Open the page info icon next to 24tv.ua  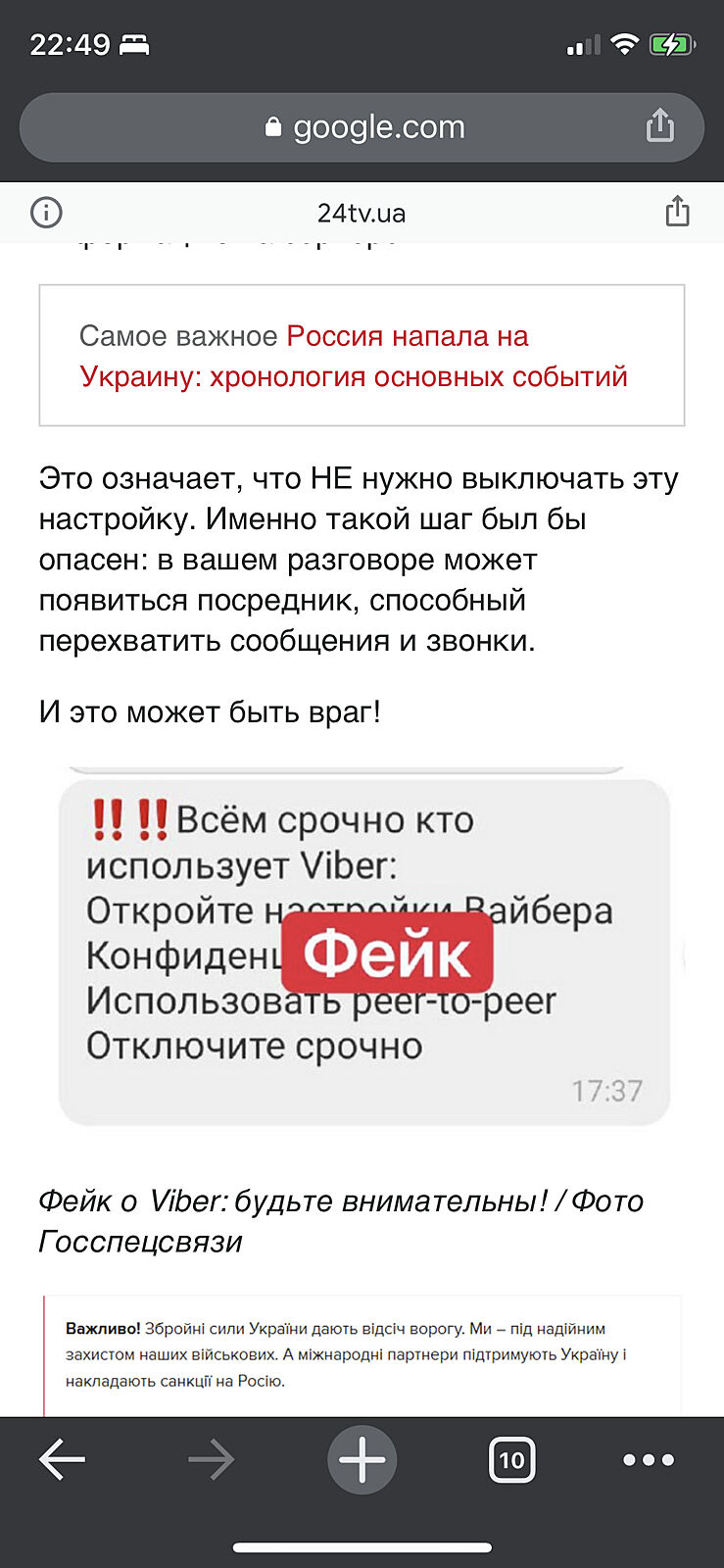click(x=46, y=213)
